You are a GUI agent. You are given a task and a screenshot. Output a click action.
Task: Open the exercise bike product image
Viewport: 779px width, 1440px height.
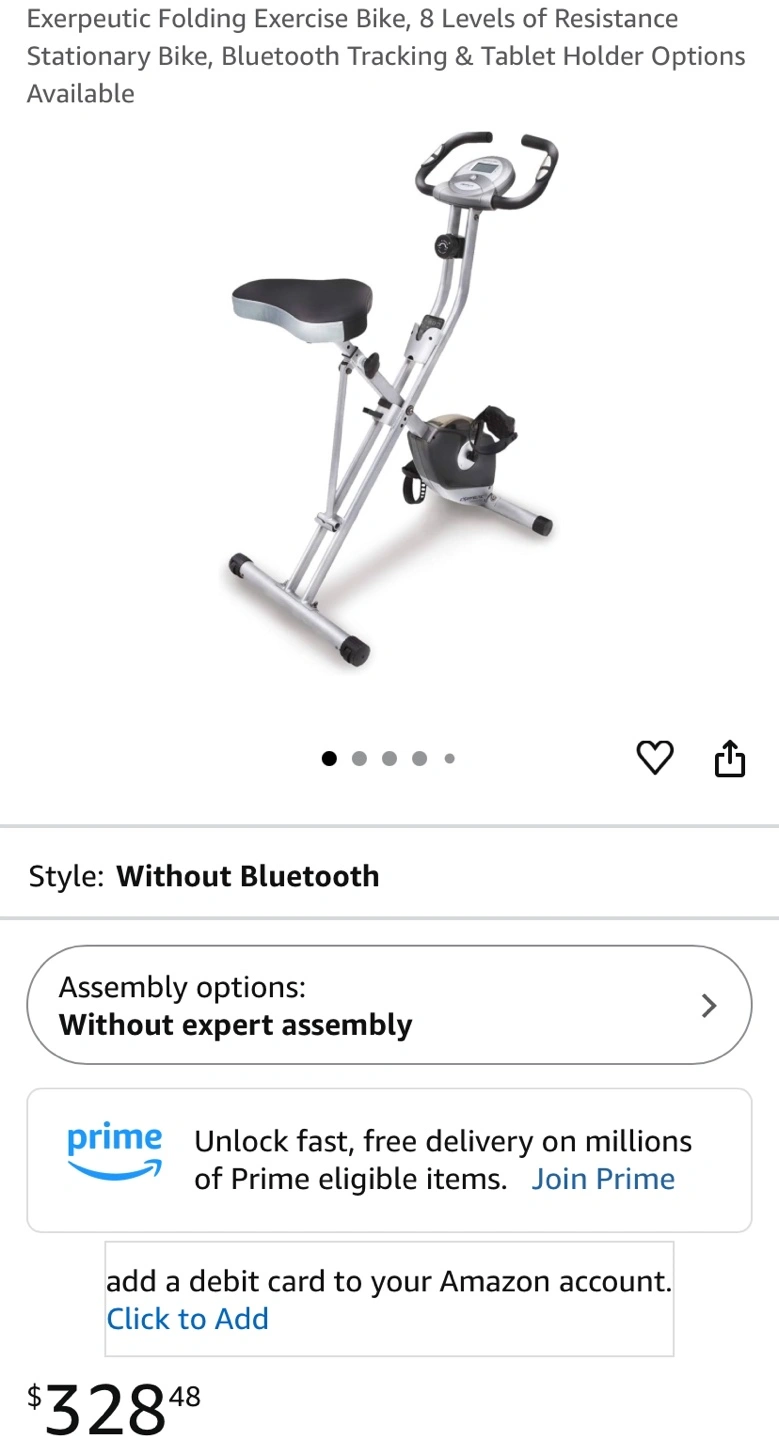(390, 400)
